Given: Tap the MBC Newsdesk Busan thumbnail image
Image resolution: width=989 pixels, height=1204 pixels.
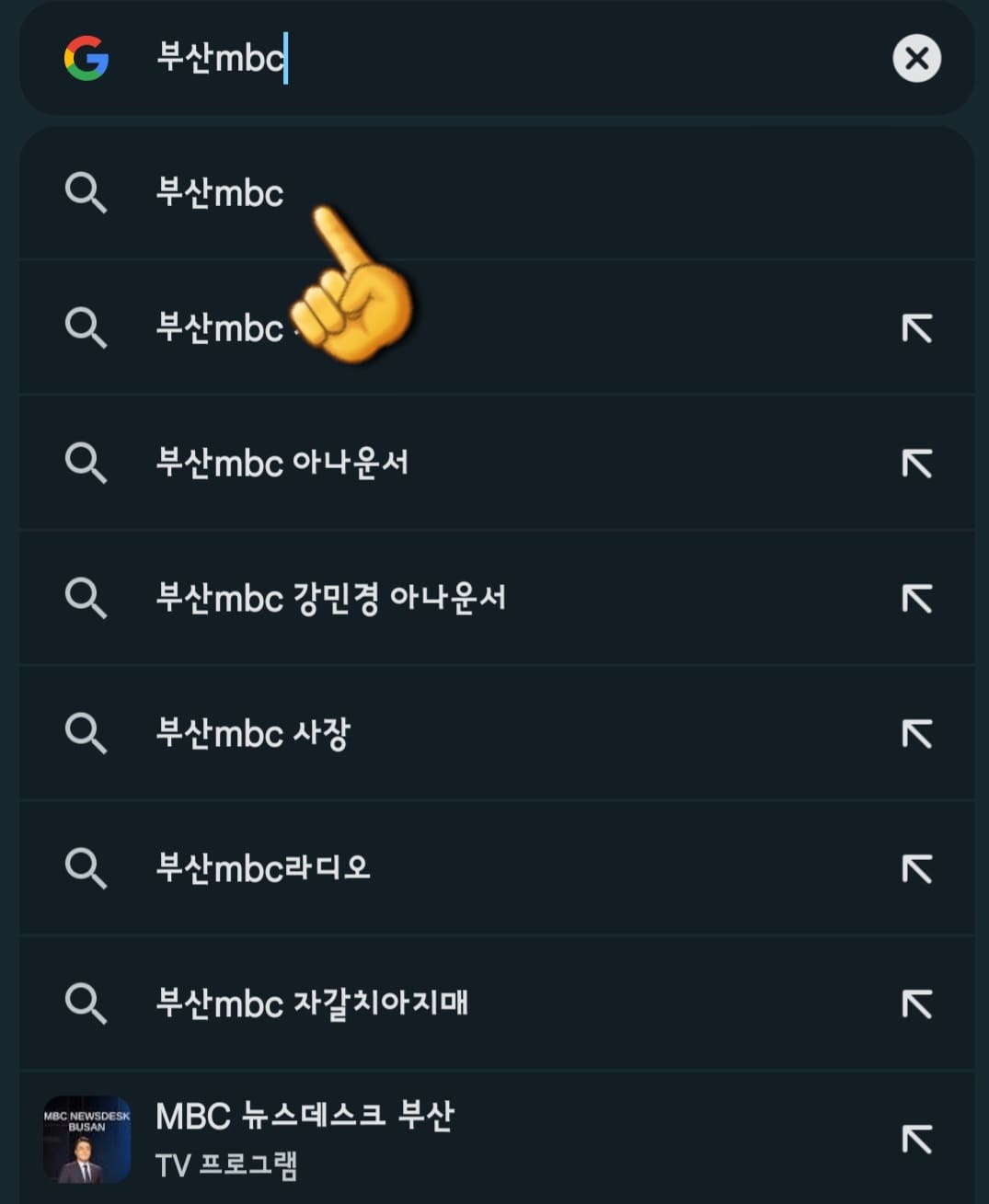Looking at the screenshot, I should [x=86, y=1138].
